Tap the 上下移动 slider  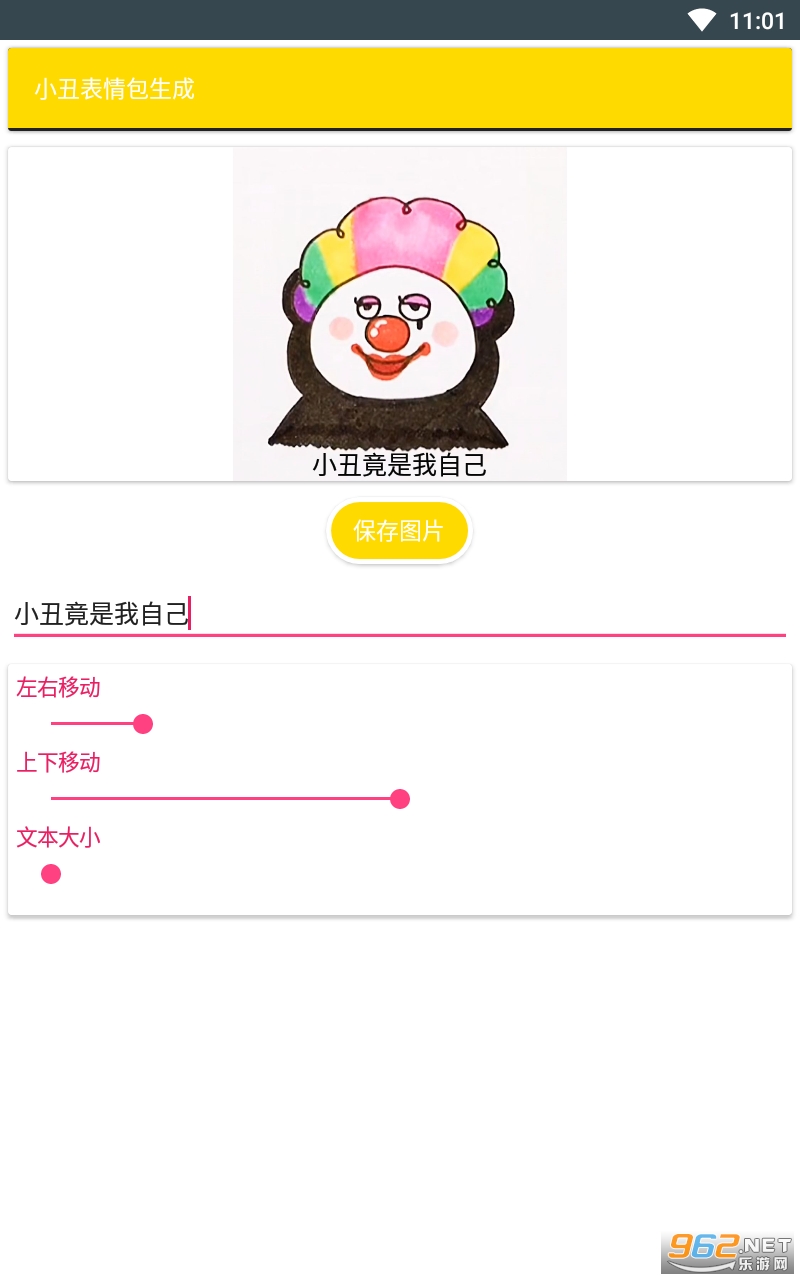click(400, 799)
